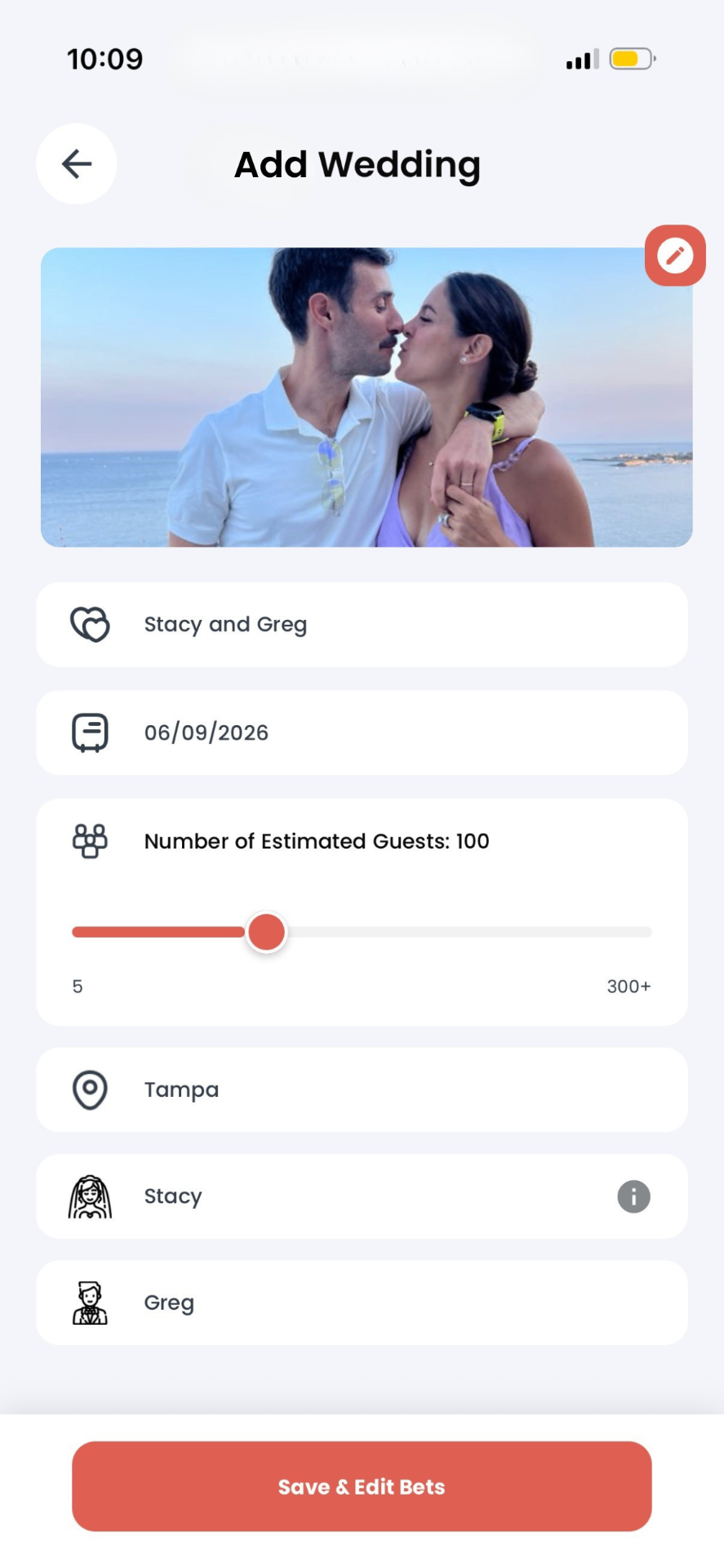Click the guests group icon
Viewport: 724px width, 1568px height.
click(90, 841)
